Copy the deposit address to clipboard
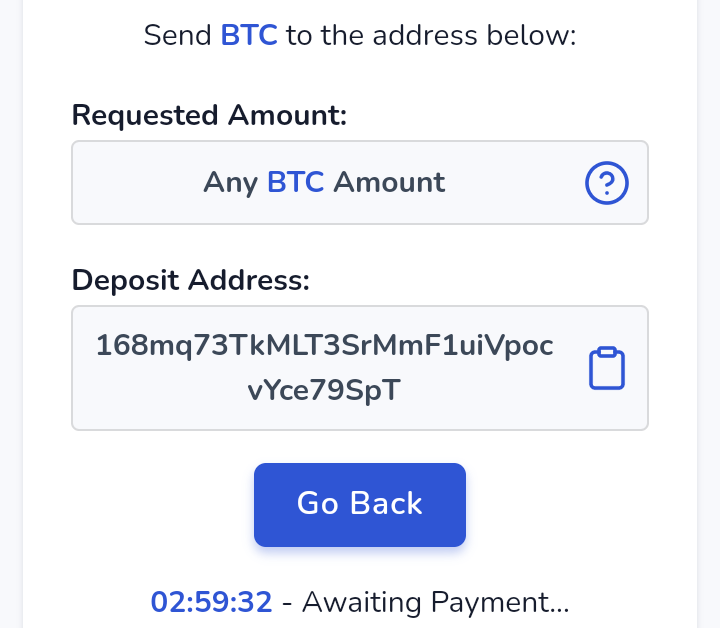 (606, 368)
